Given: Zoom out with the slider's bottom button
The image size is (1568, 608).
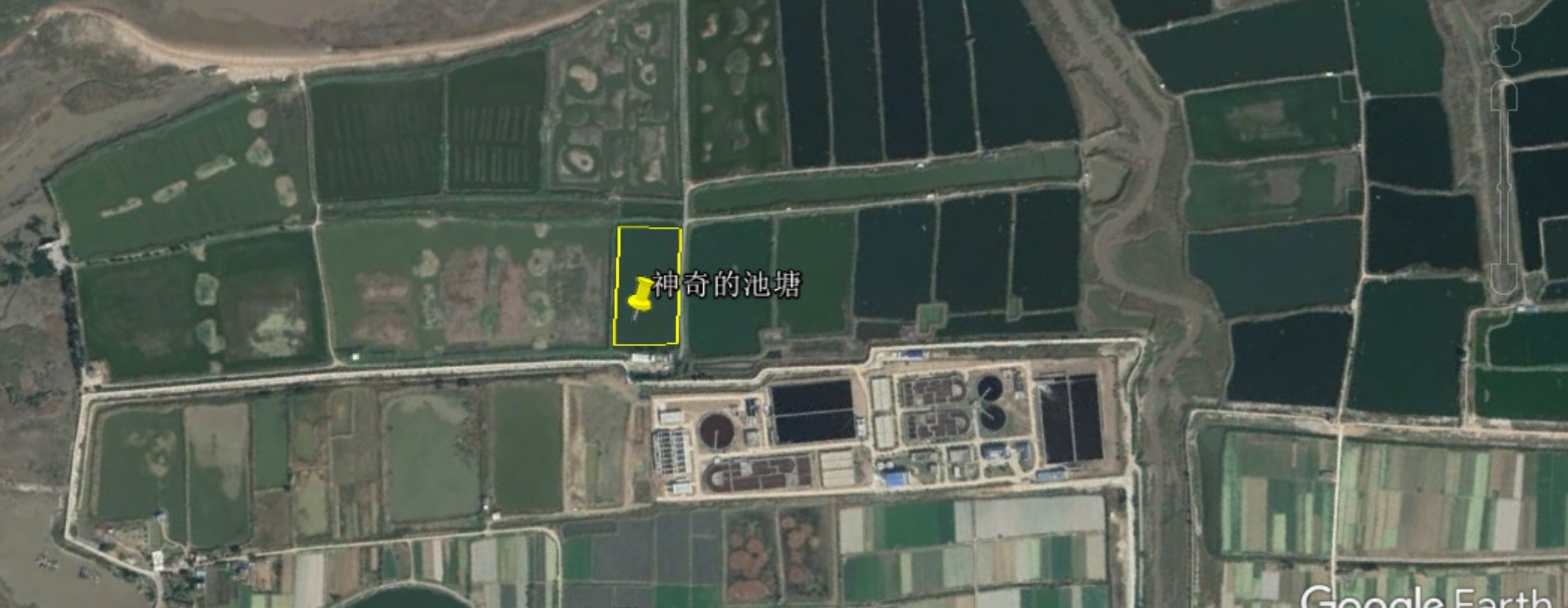Looking at the screenshot, I should click(1504, 277).
